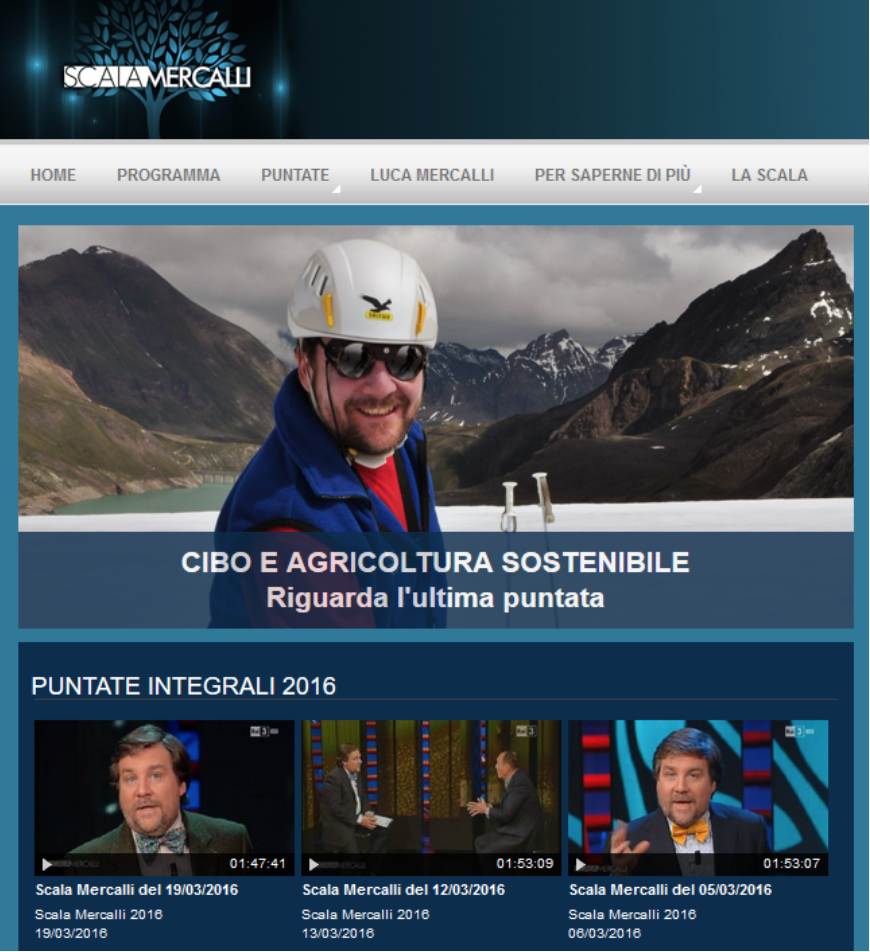Open the LUCA MERCALLI page
The width and height of the screenshot is (870, 952).
pos(432,175)
